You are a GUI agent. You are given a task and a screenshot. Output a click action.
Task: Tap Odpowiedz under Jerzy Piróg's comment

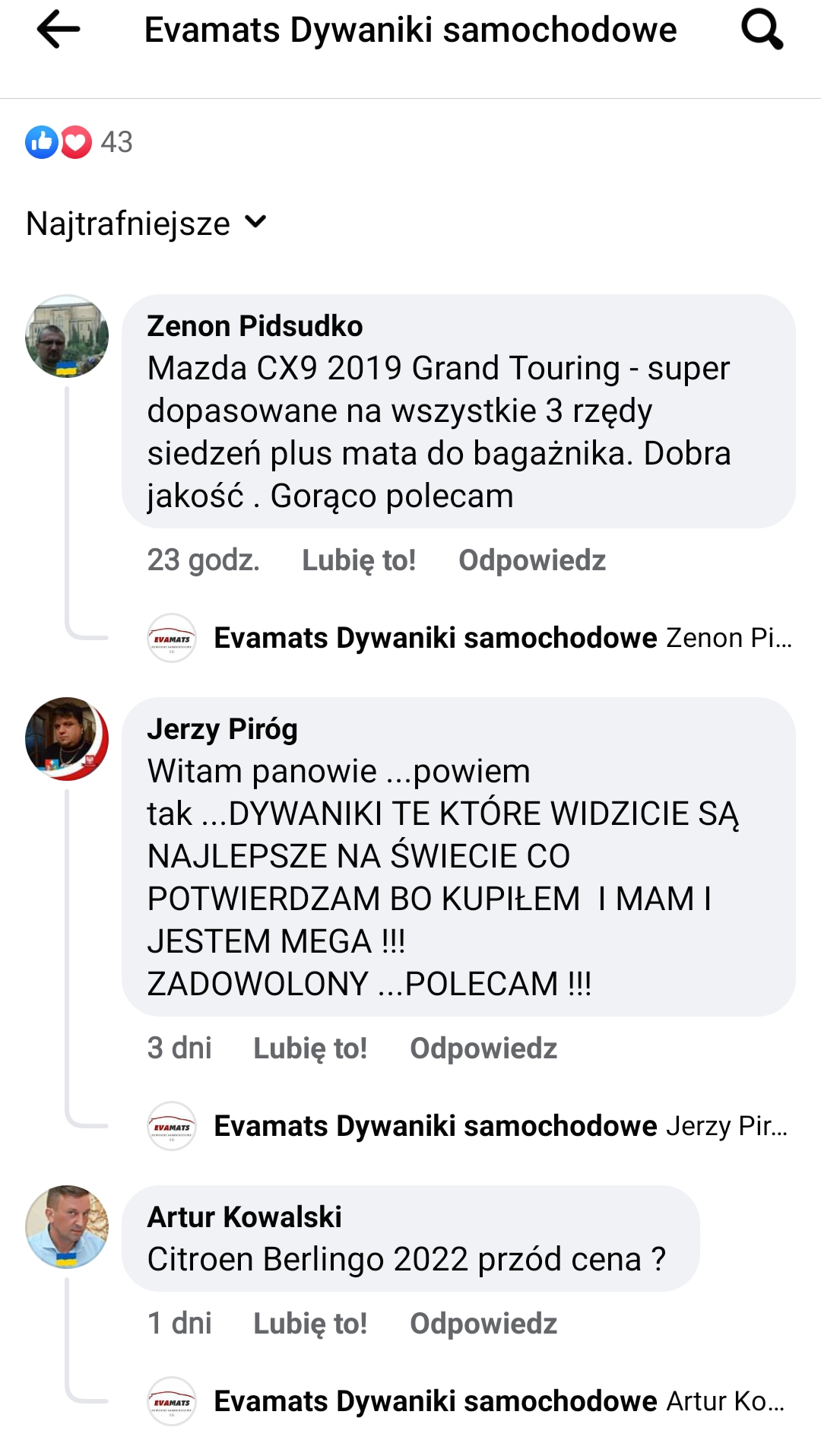tap(483, 1048)
